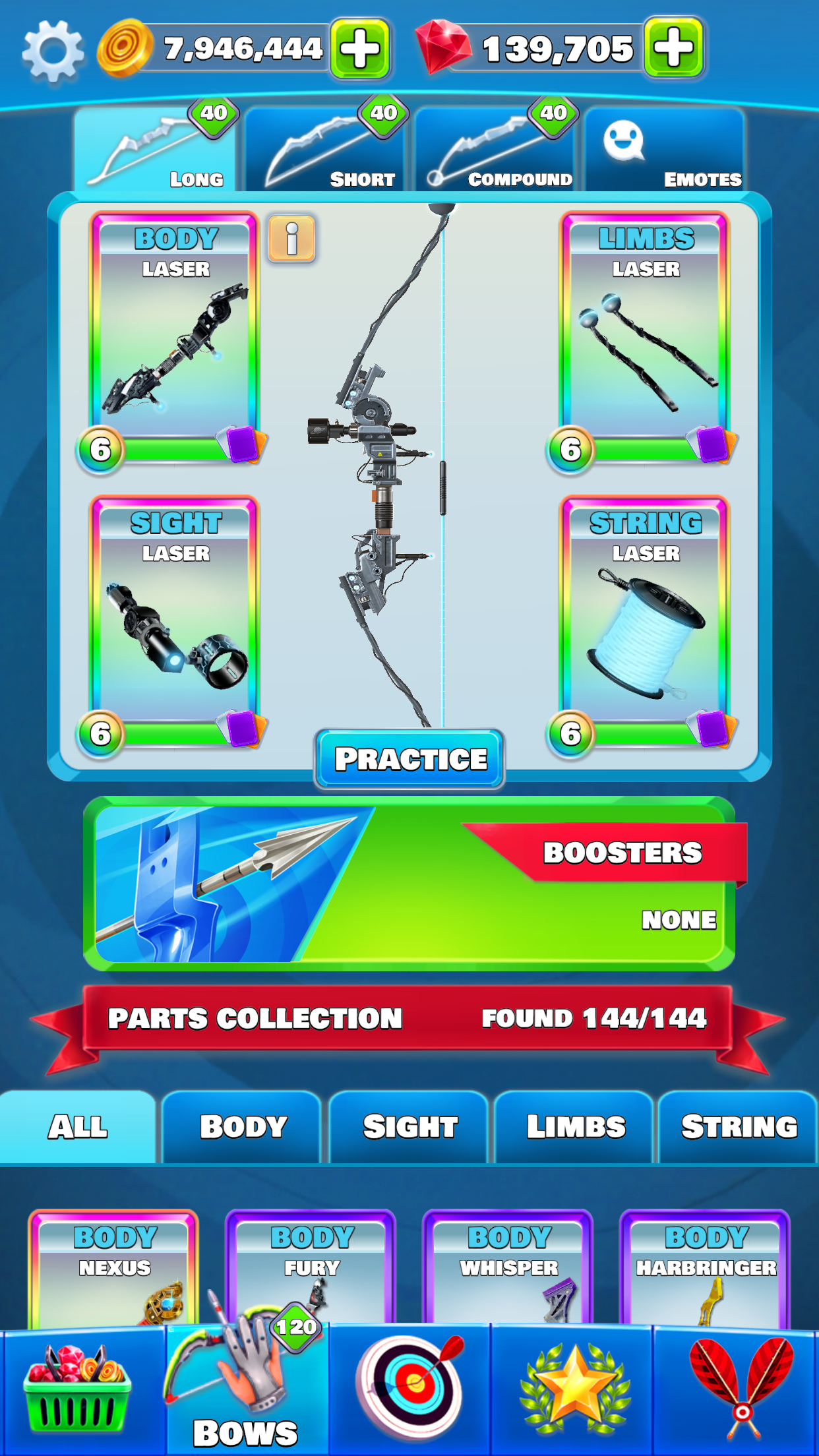Add more gems with plus button

(x=673, y=49)
